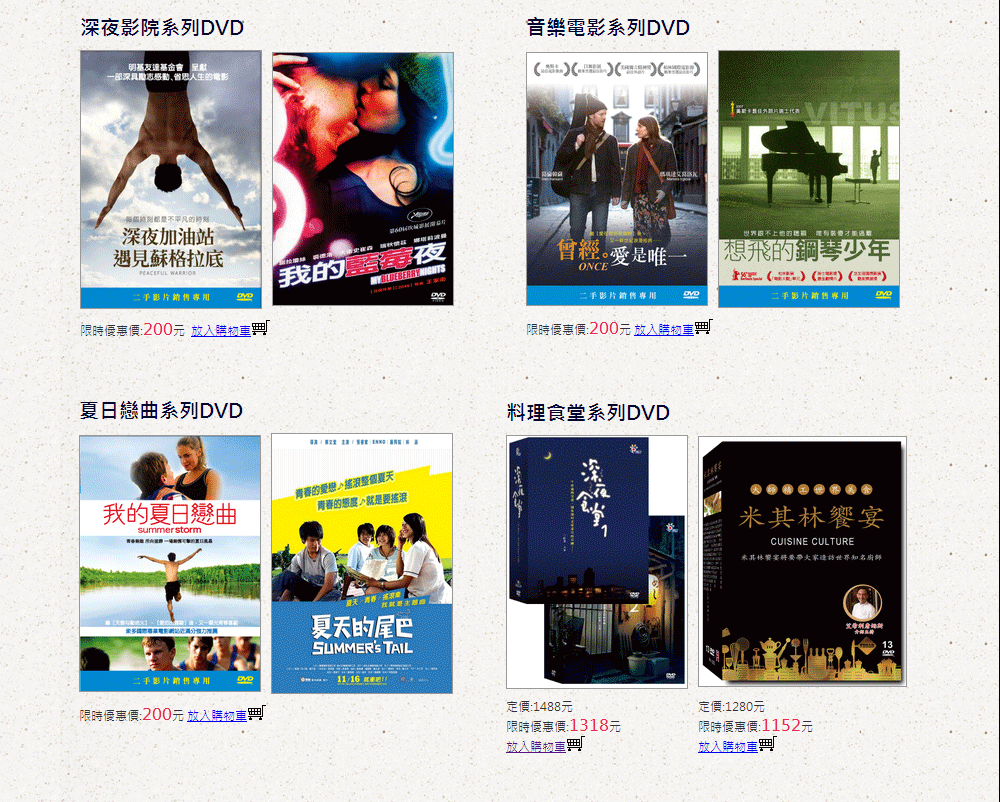View the 深夜食堂 box set image
Image resolution: width=1000 pixels, height=802 pixels.
(597, 561)
